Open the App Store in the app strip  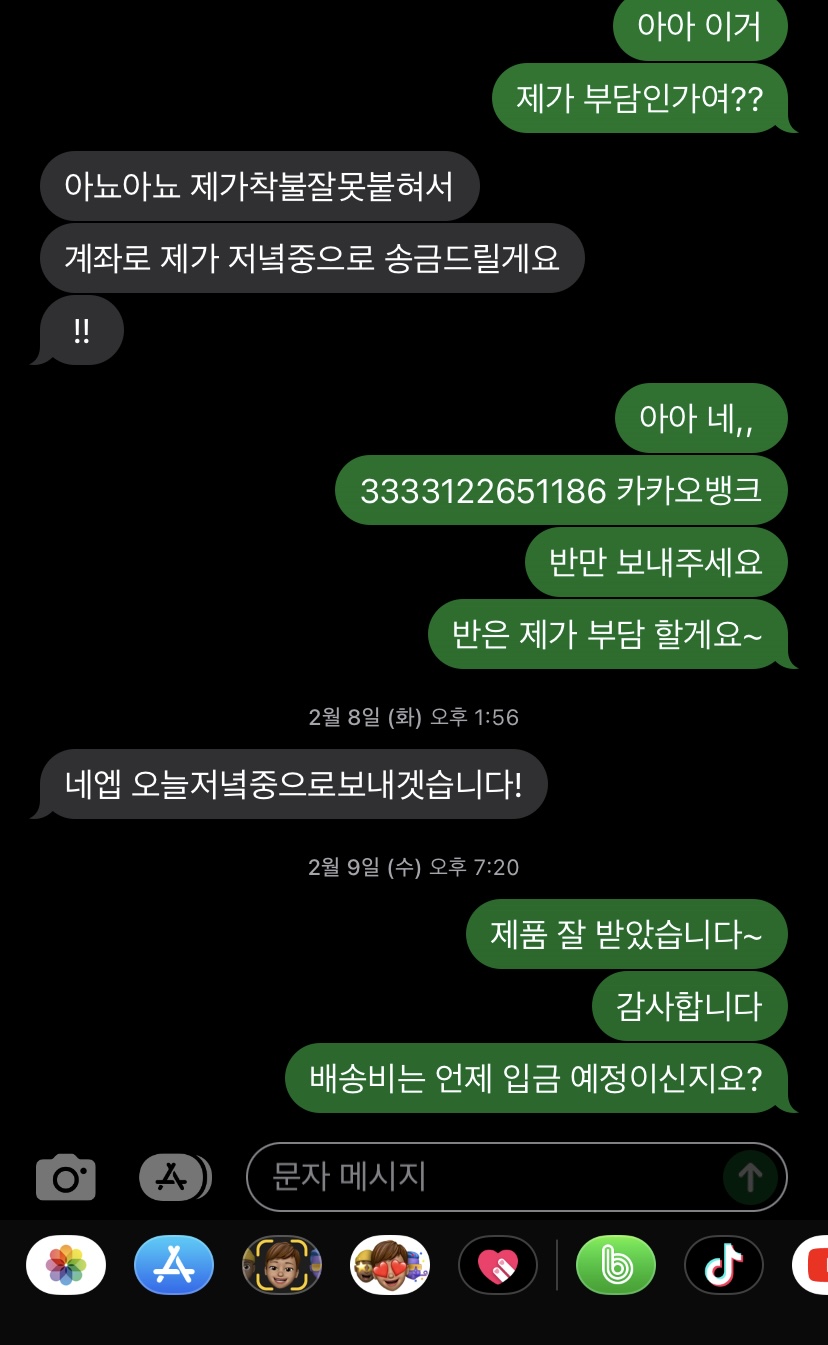(174, 1266)
